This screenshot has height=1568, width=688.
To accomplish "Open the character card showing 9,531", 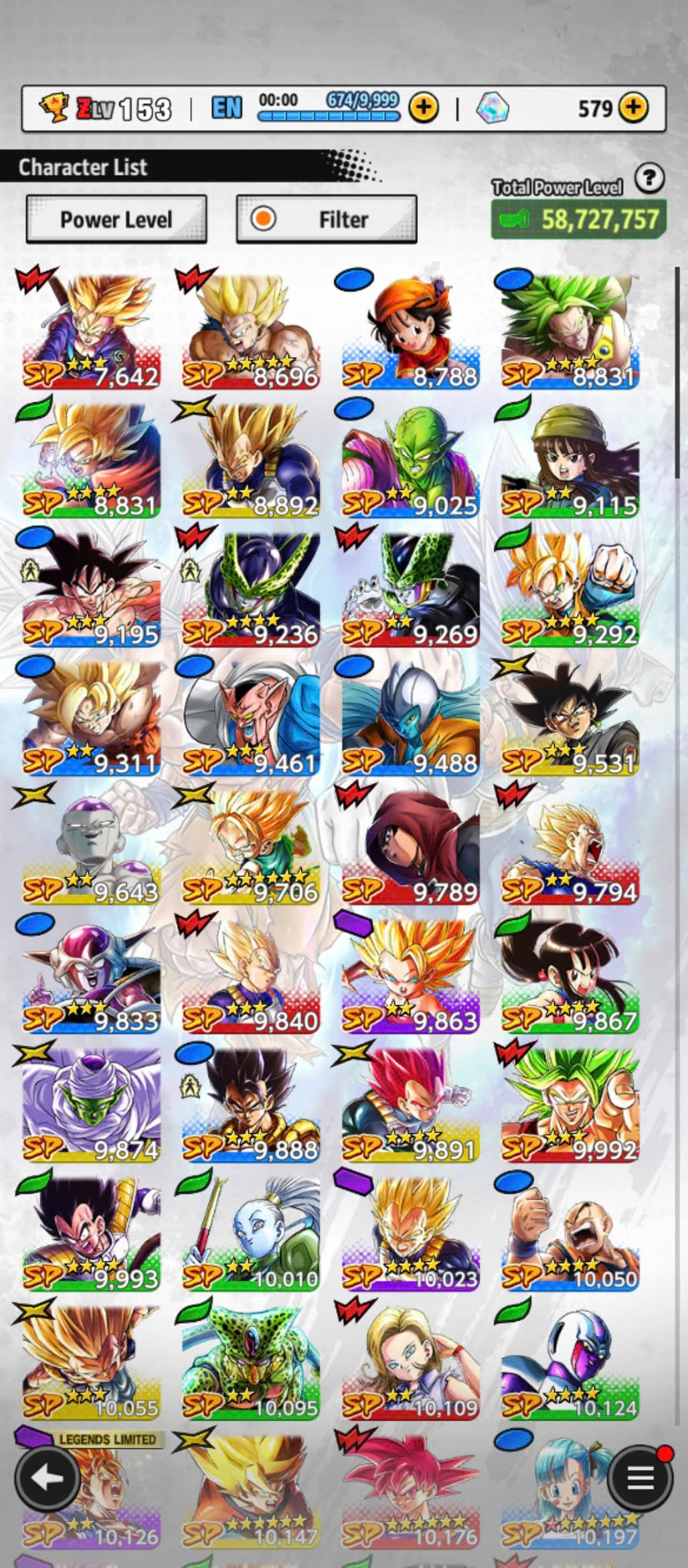I will [x=570, y=718].
